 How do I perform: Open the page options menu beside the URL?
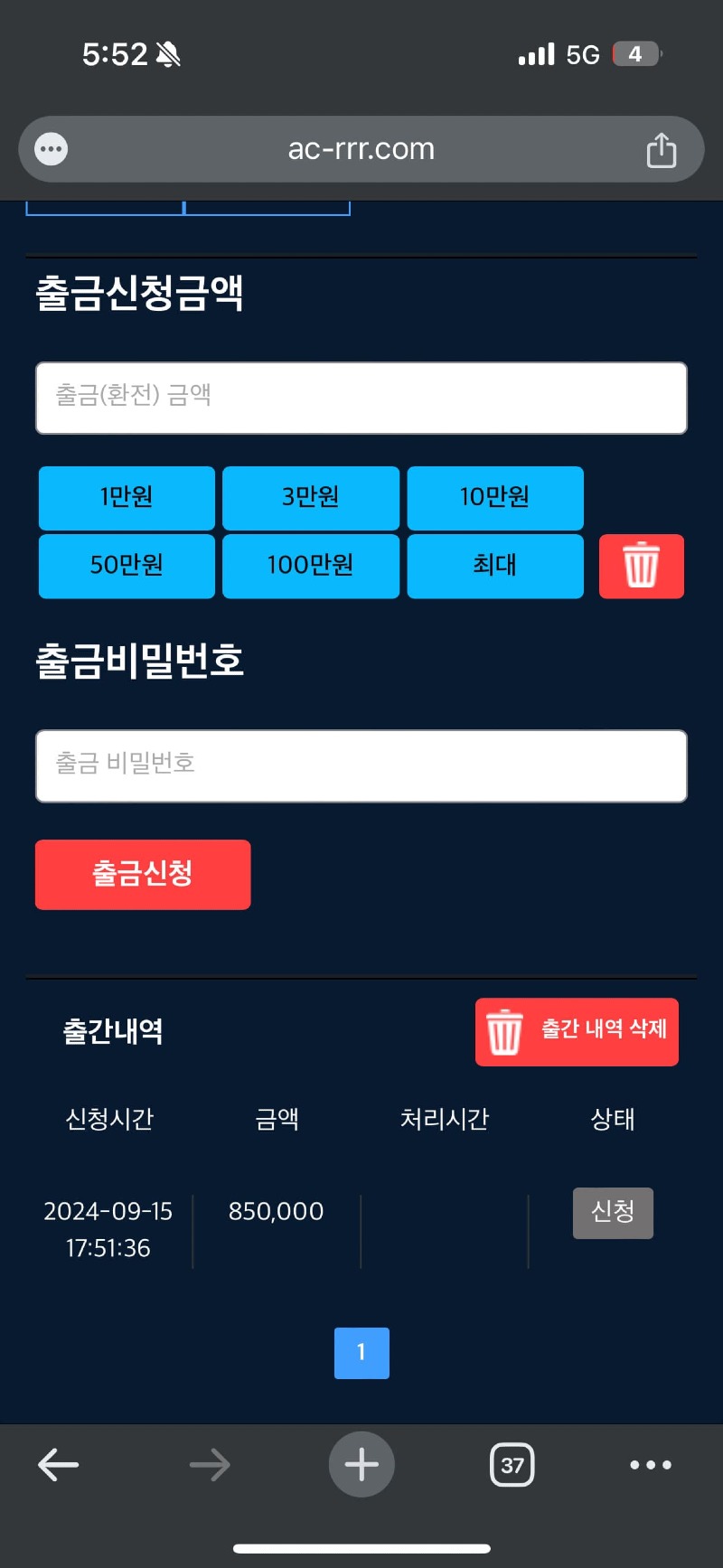(52, 149)
